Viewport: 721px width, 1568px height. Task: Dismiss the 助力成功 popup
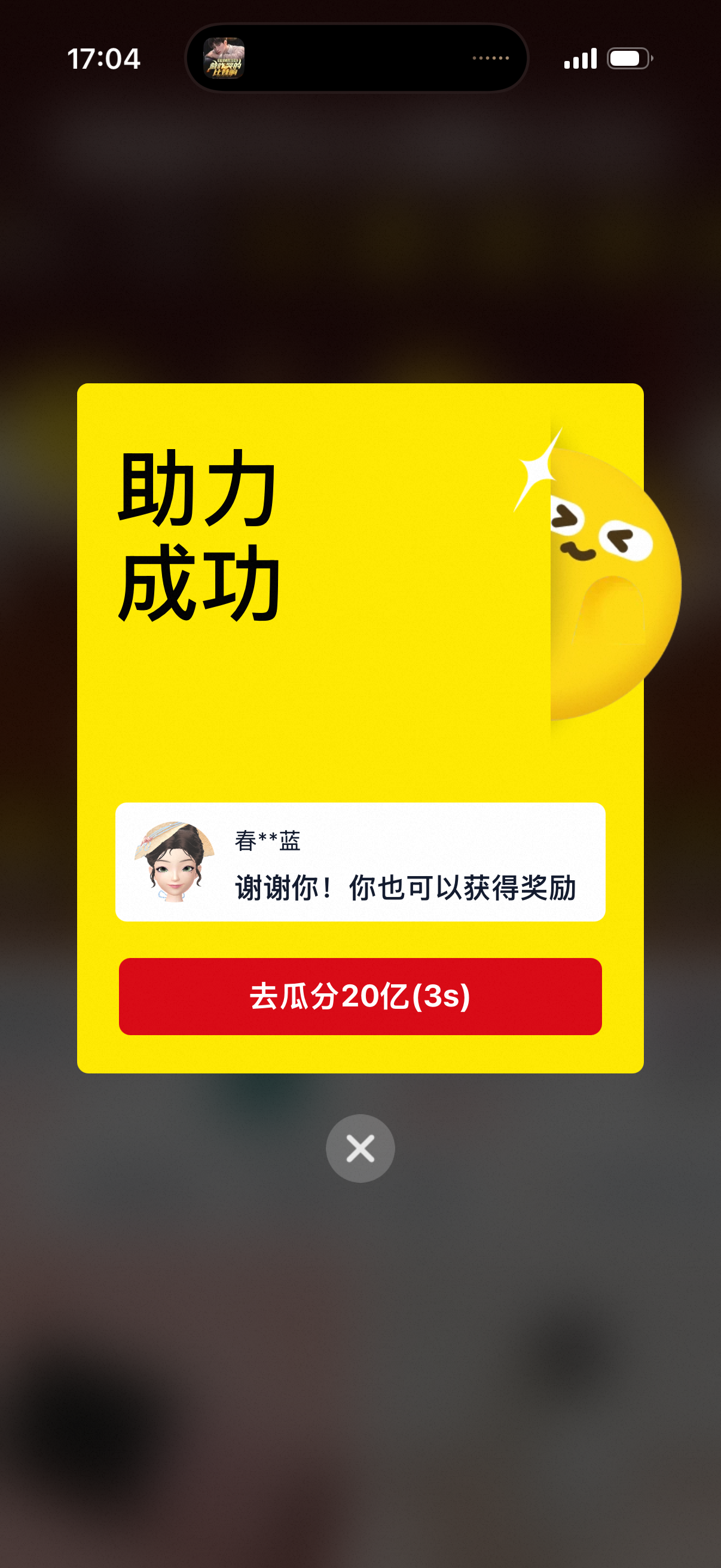point(360,1149)
